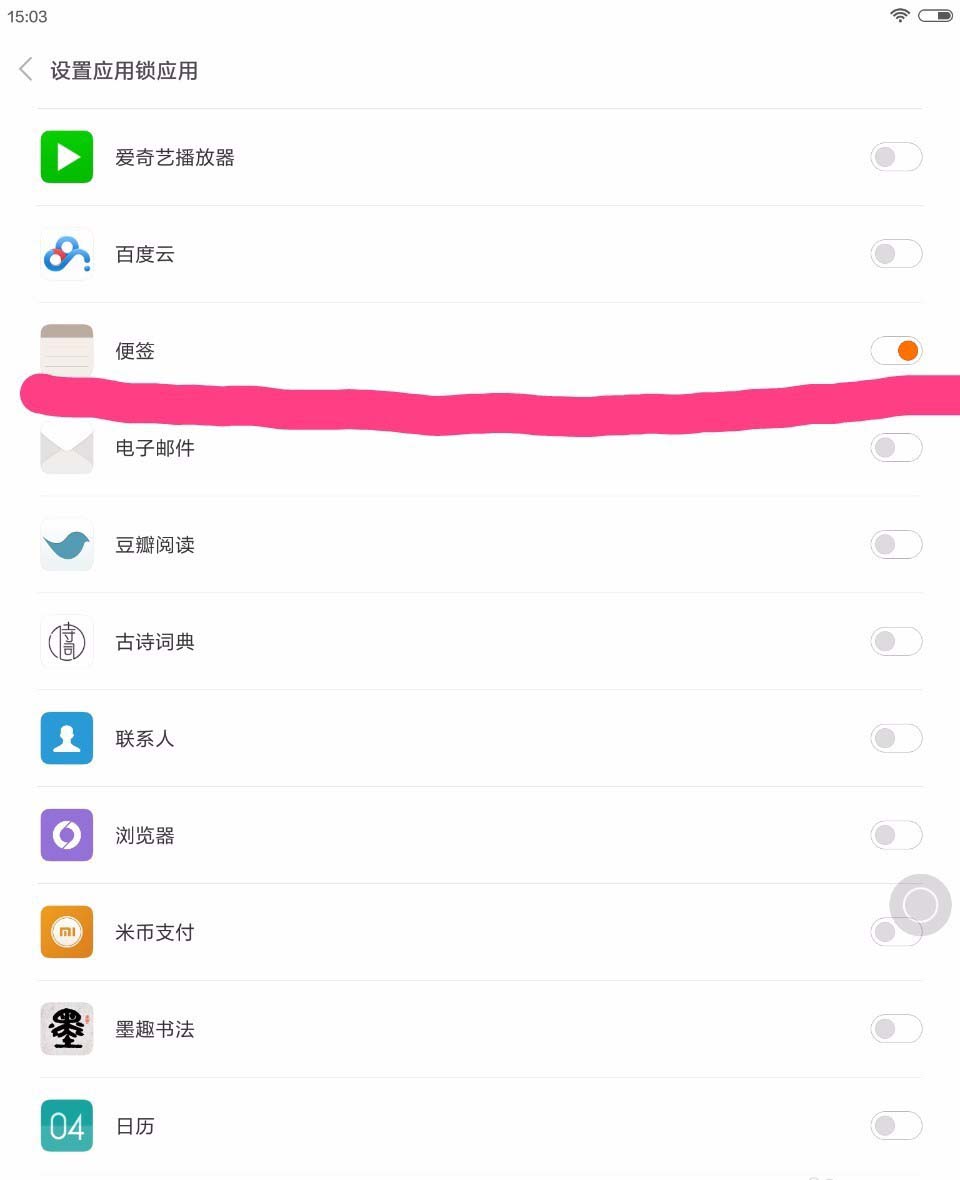The image size is (960, 1180).
Task: Turn on app lock for 日历
Action: [x=895, y=1126]
